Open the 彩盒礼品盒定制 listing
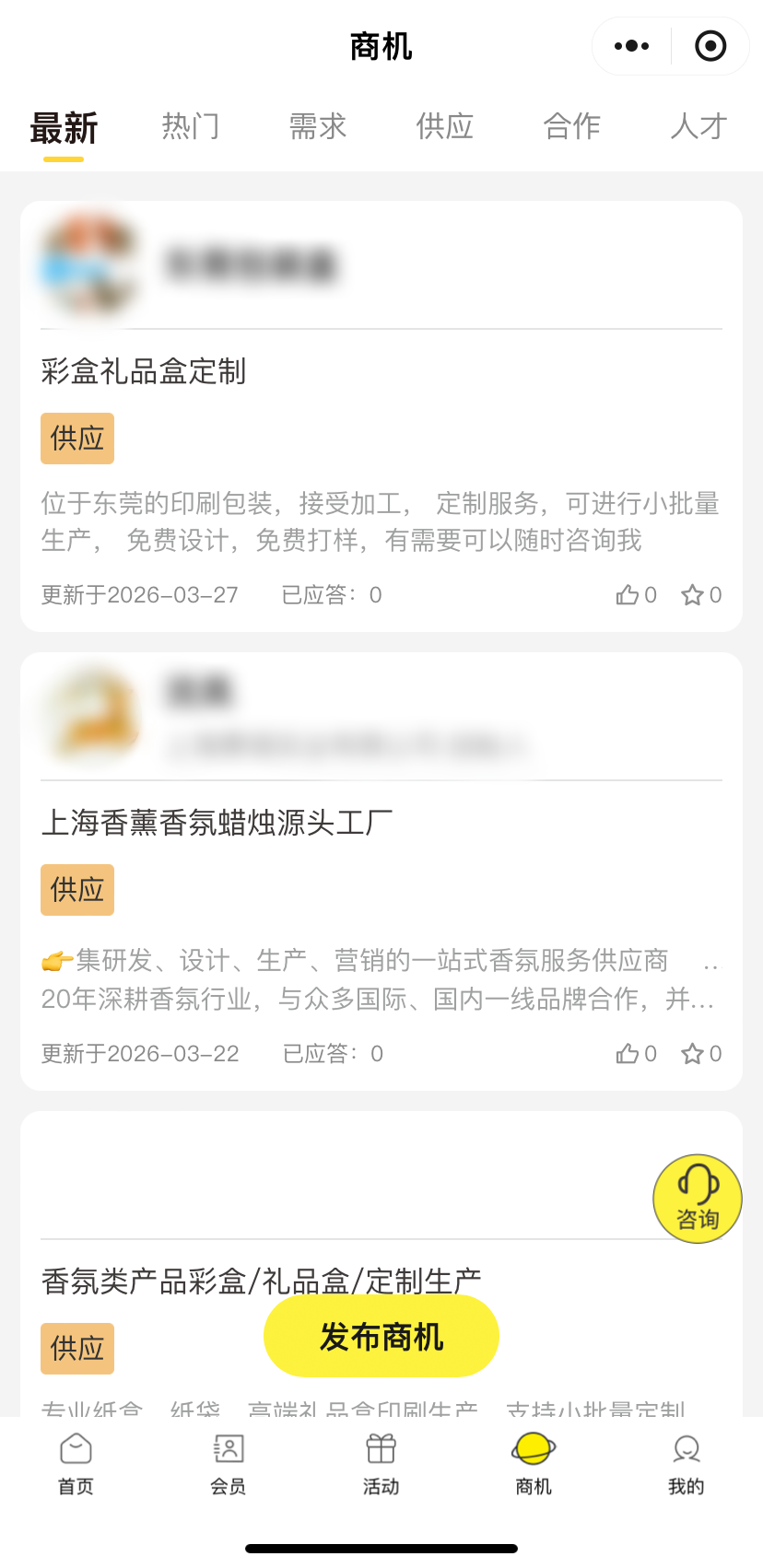763x1568 pixels. pyautogui.click(x=144, y=371)
